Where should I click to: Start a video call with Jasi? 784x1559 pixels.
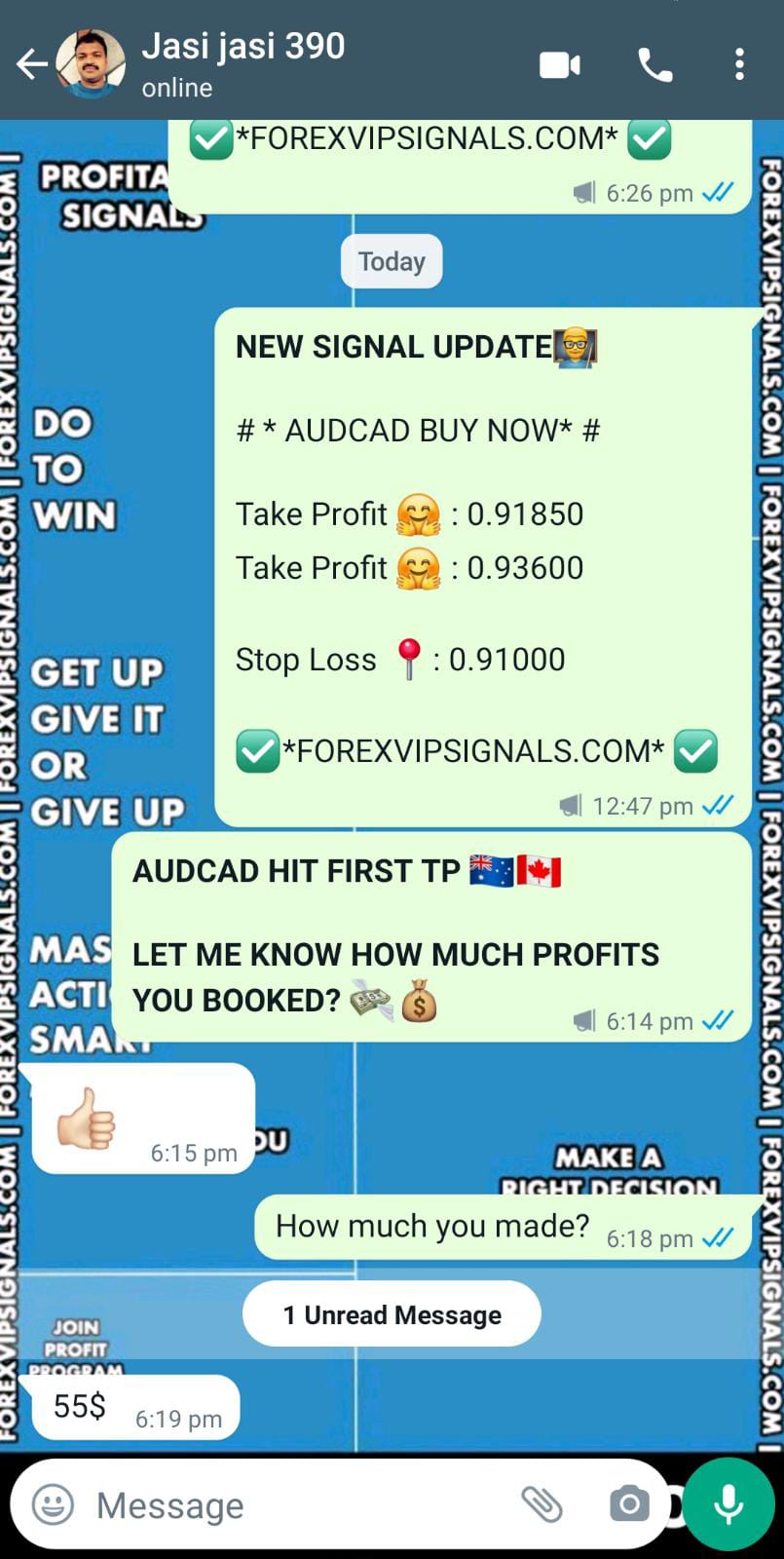point(560,65)
